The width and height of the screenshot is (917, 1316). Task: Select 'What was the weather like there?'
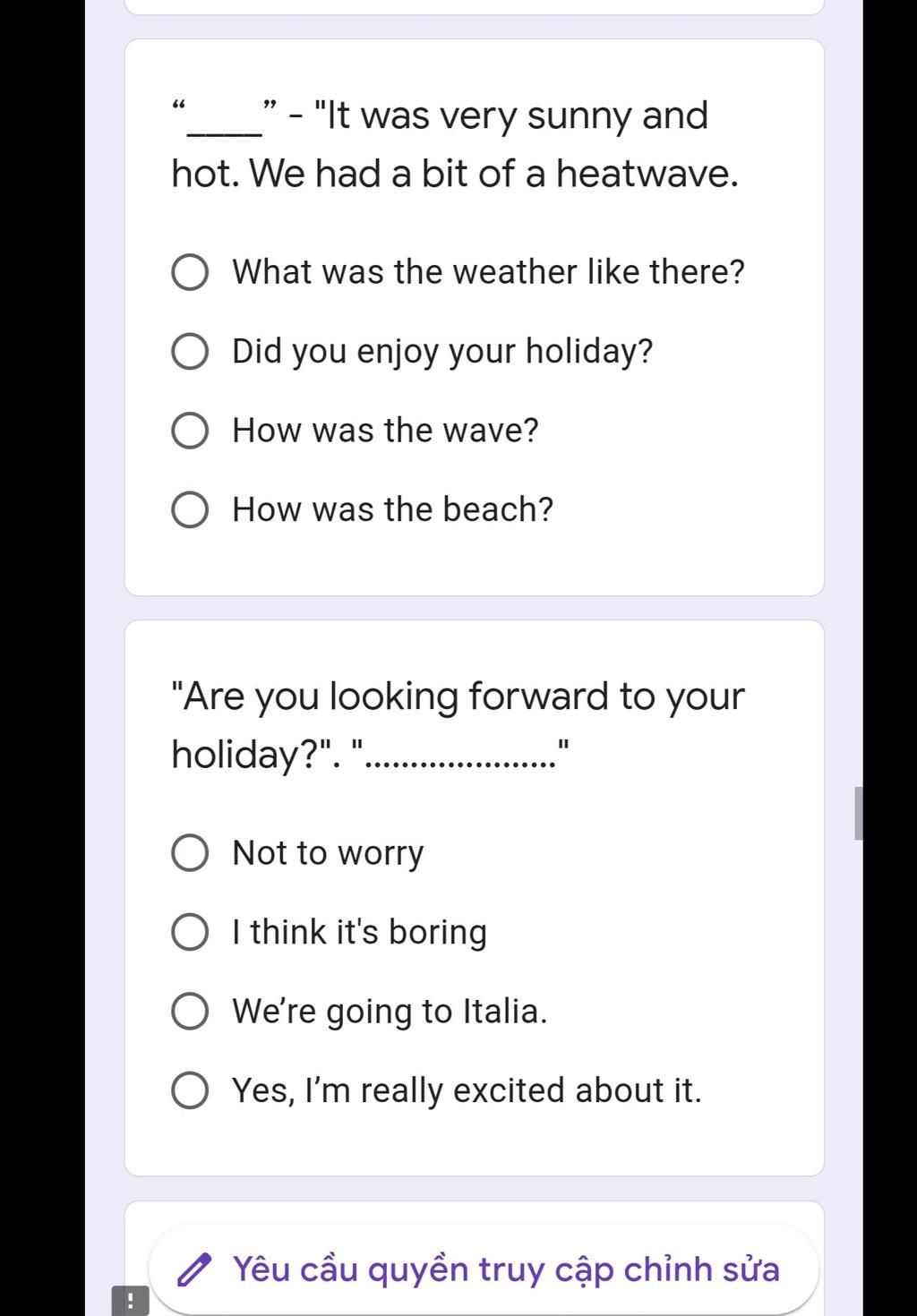tap(190, 272)
